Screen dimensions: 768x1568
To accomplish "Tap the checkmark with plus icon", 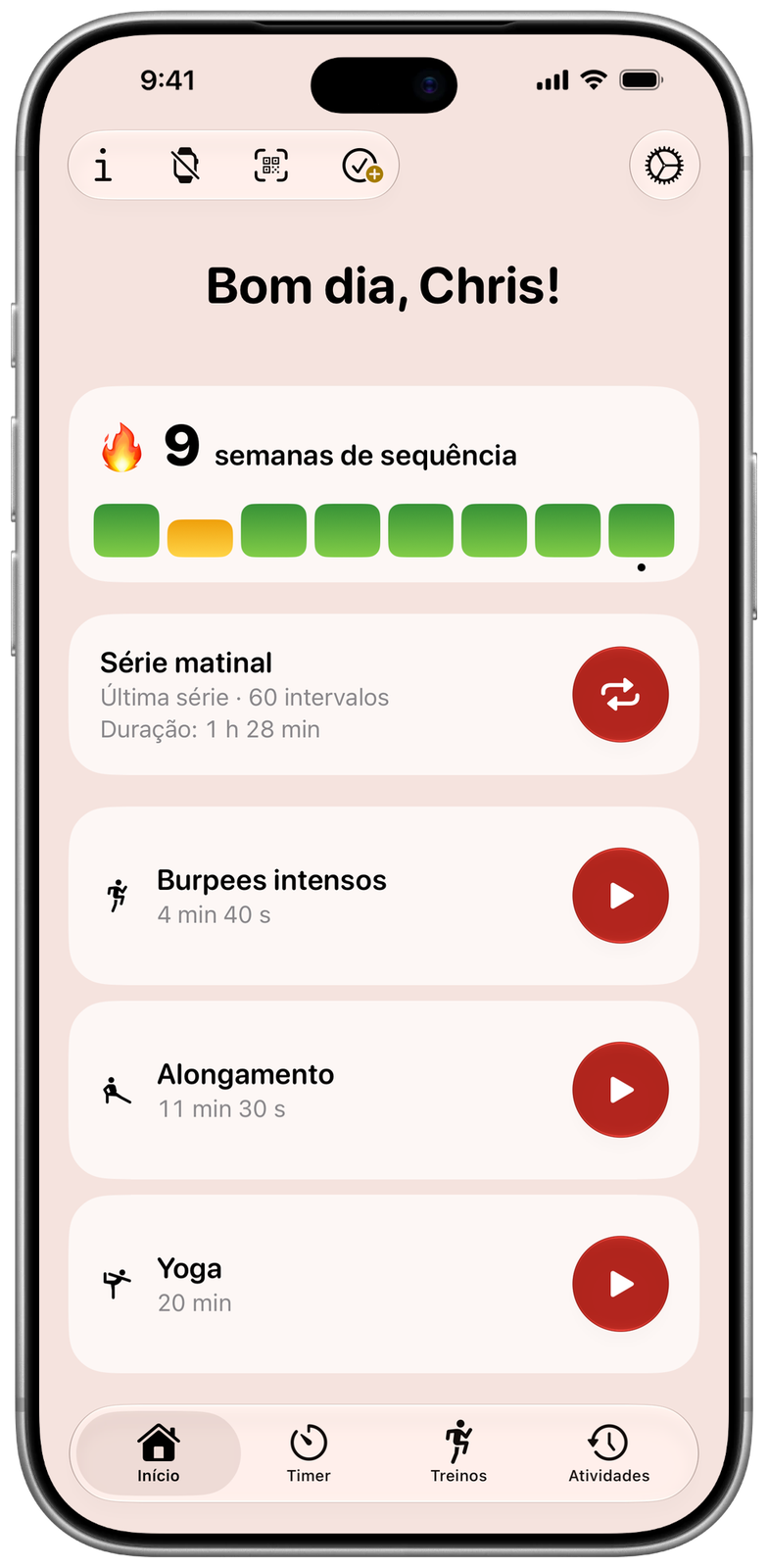I will pyautogui.click(x=361, y=166).
